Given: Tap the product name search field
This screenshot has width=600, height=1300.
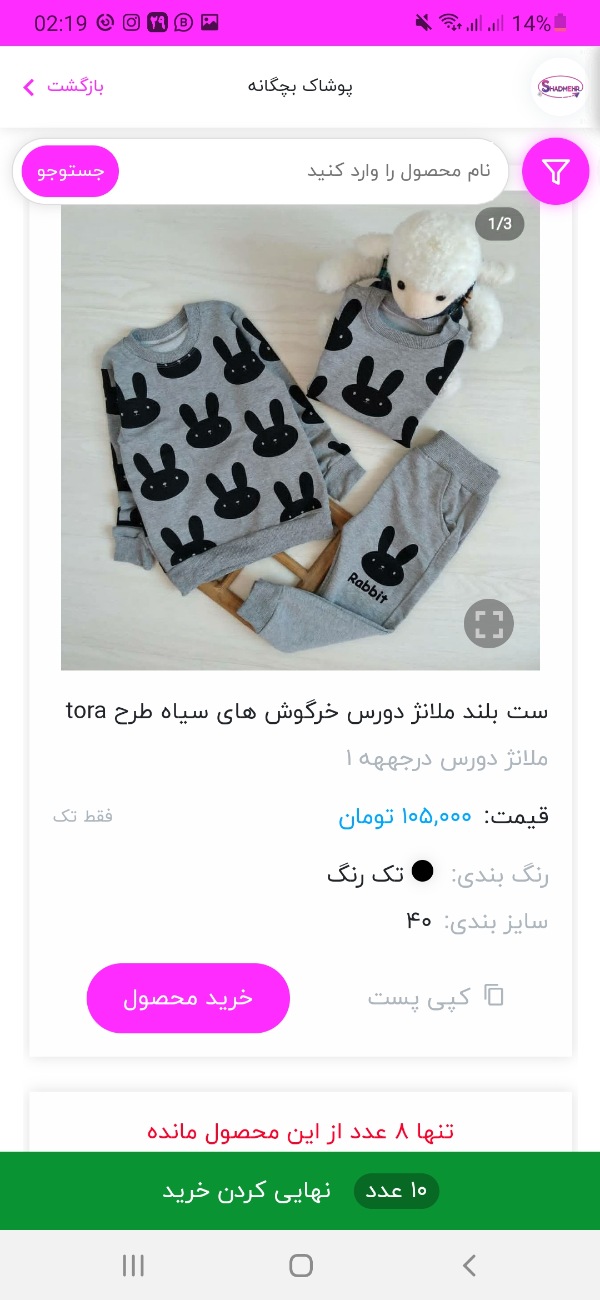Looking at the screenshot, I should [310, 171].
